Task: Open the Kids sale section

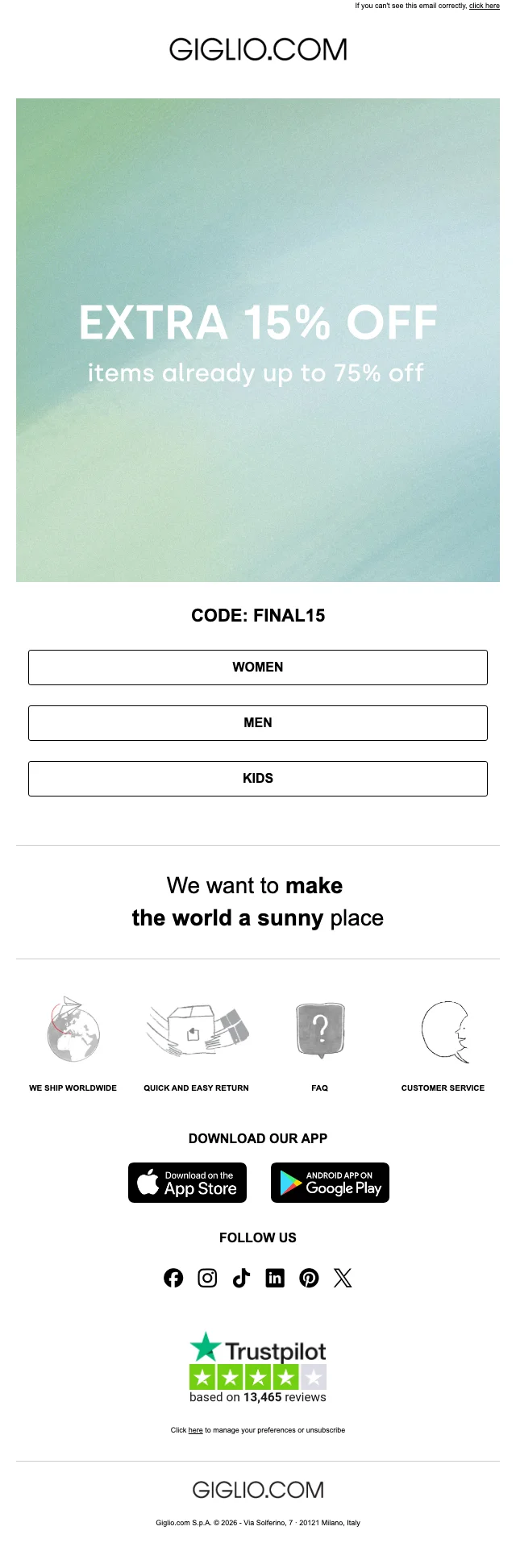Action: pos(258,779)
